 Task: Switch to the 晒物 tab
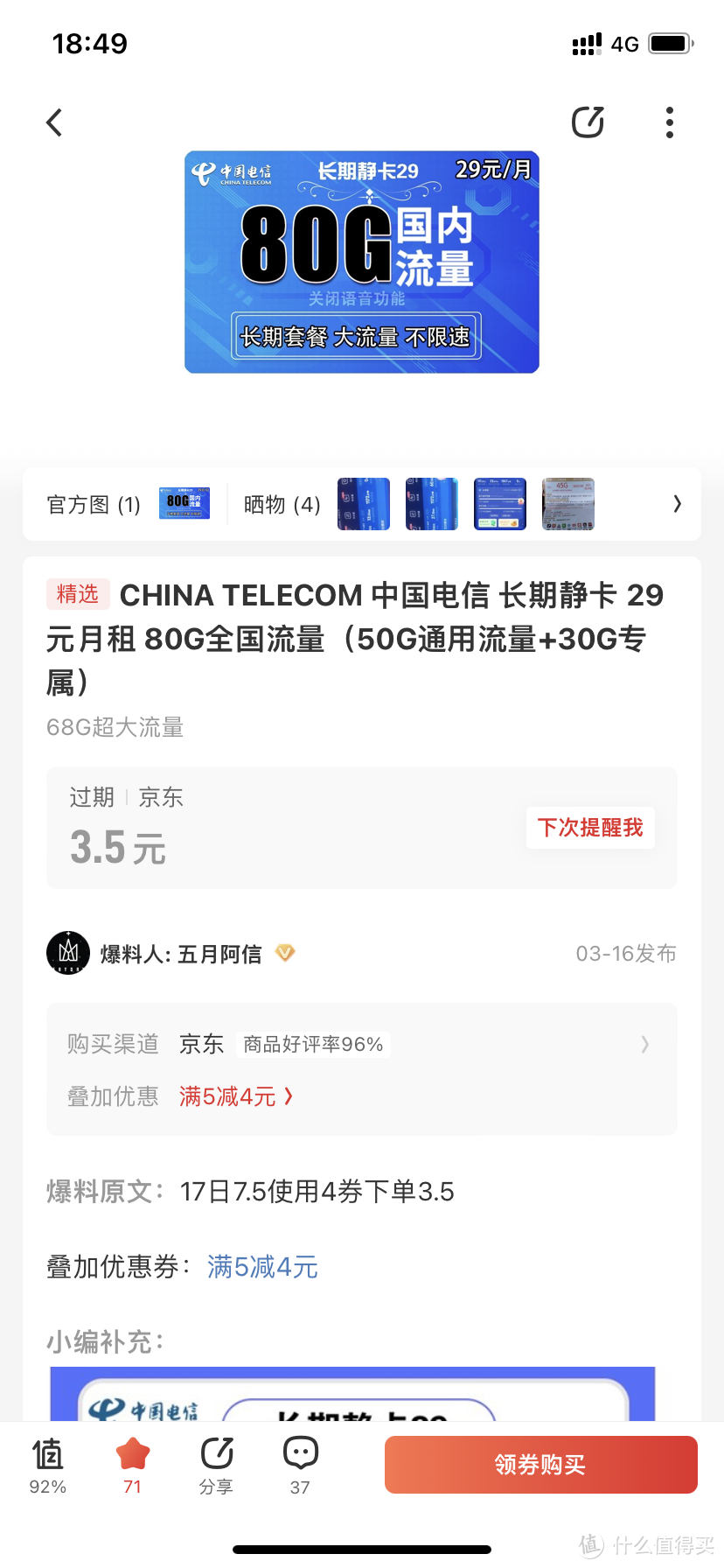280,504
